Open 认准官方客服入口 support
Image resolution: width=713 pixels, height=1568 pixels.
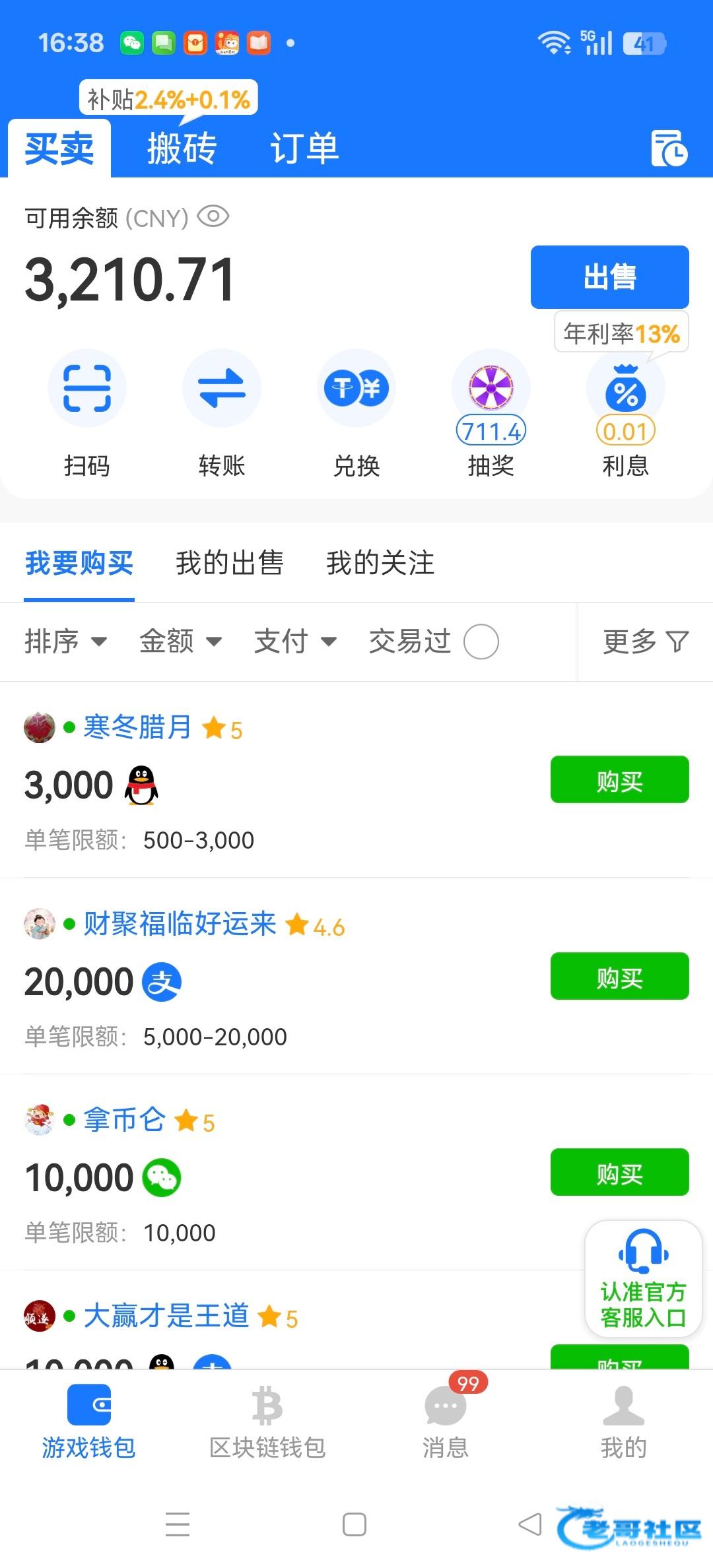(x=643, y=1278)
